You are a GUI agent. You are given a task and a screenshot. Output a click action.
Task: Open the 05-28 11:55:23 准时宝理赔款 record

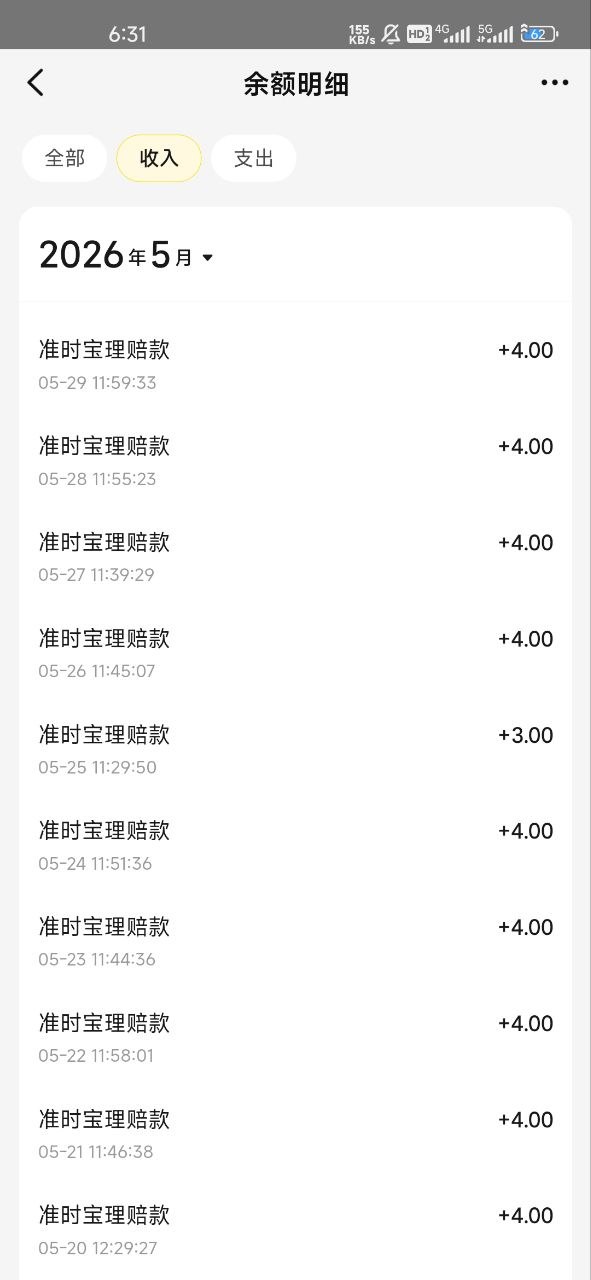295,461
